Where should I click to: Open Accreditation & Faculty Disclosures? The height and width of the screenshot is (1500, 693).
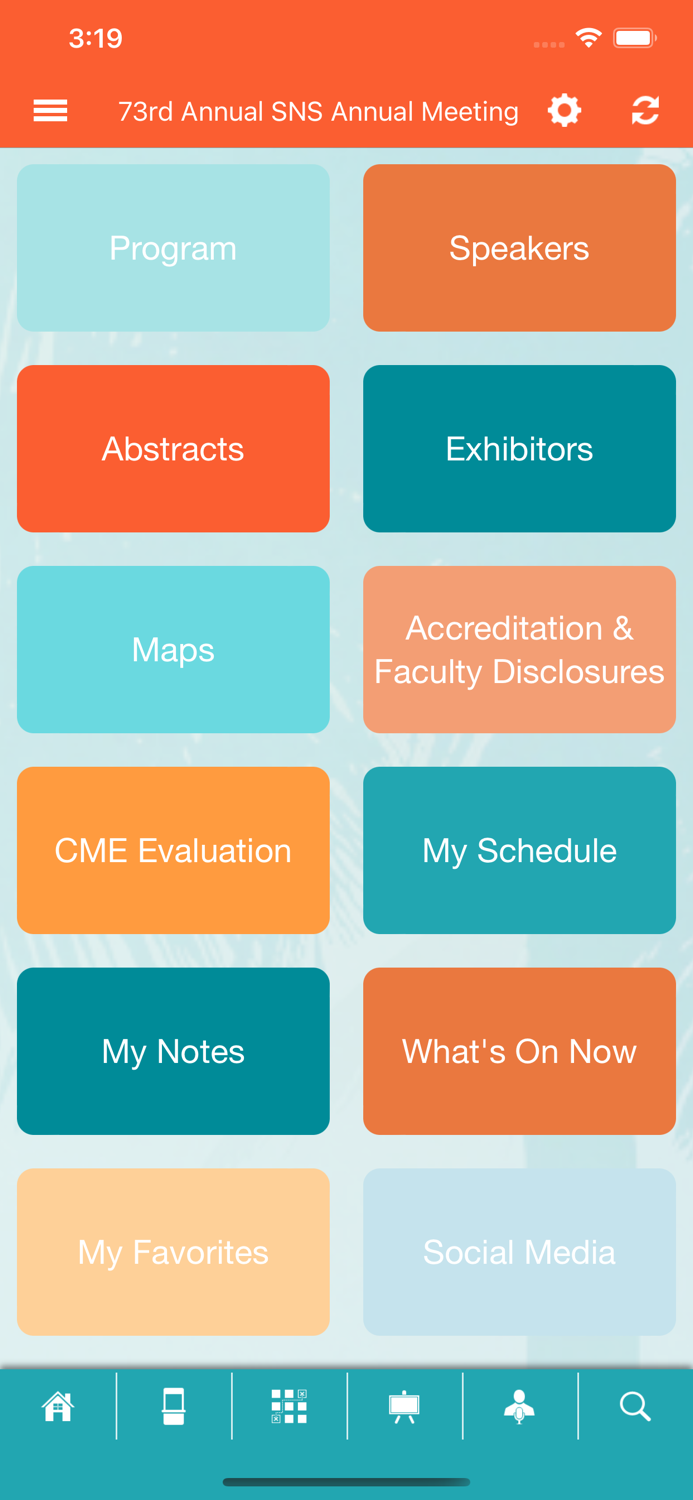tap(519, 650)
